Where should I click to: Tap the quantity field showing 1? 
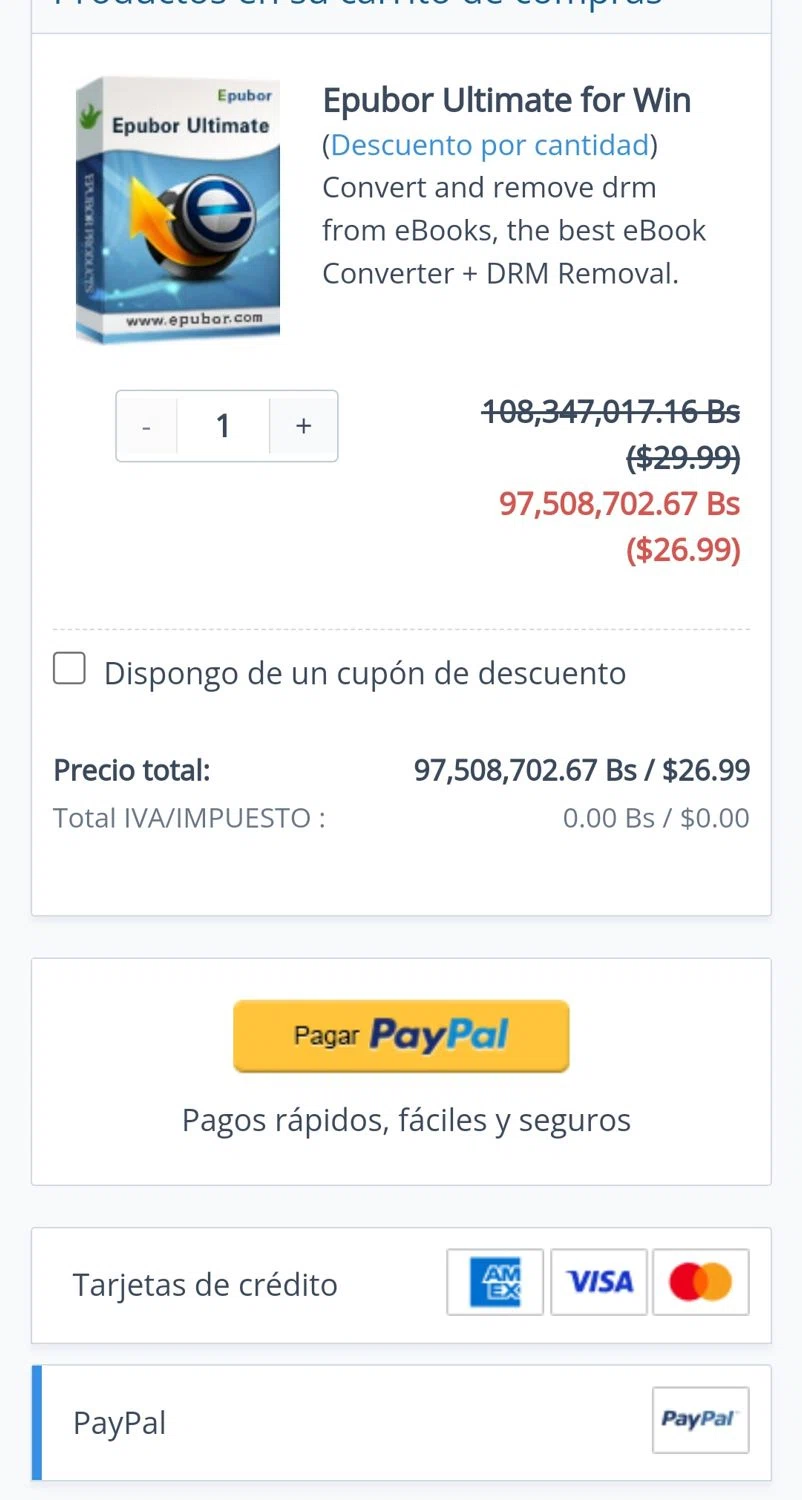pyautogui.click(x=223, y=426)
